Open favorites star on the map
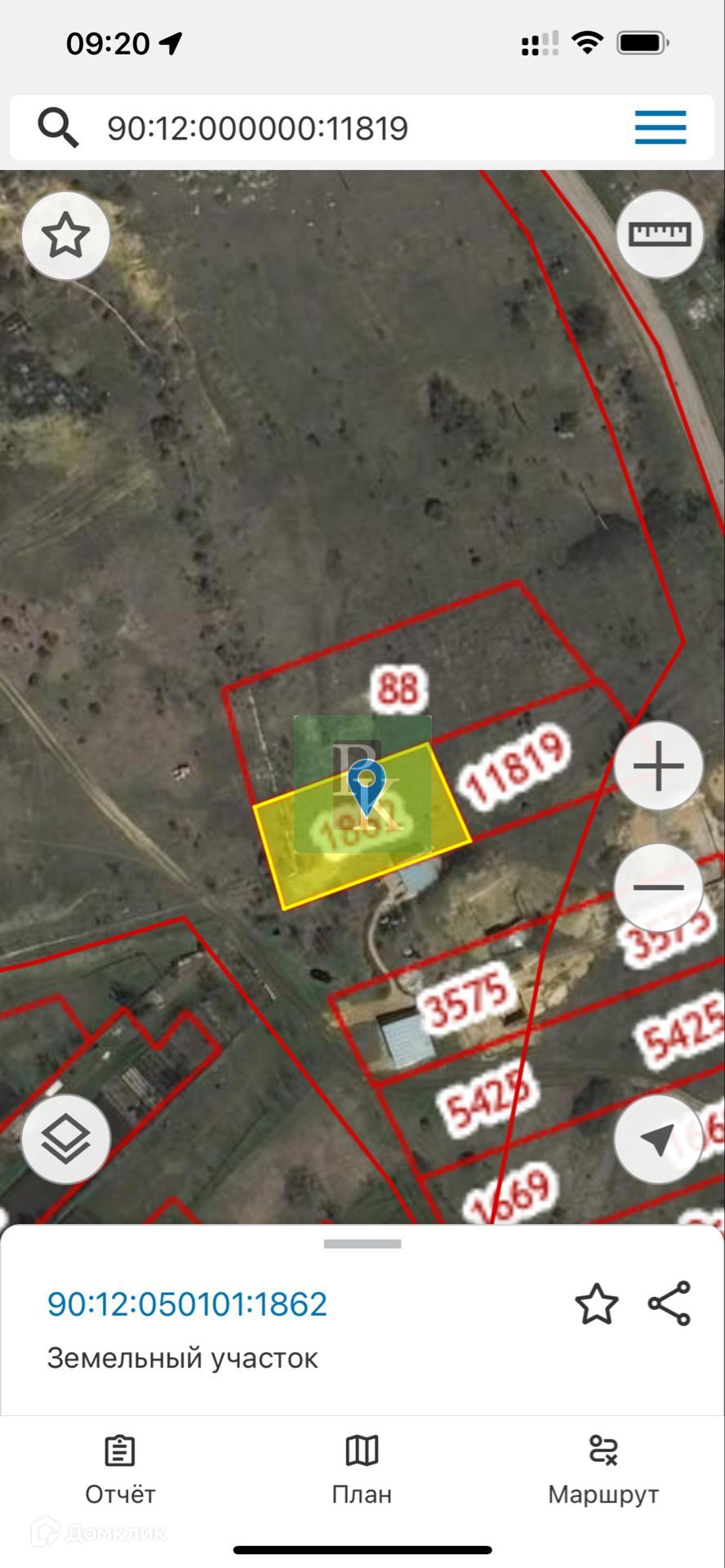The image size is (725, 1568). [65, 237]
